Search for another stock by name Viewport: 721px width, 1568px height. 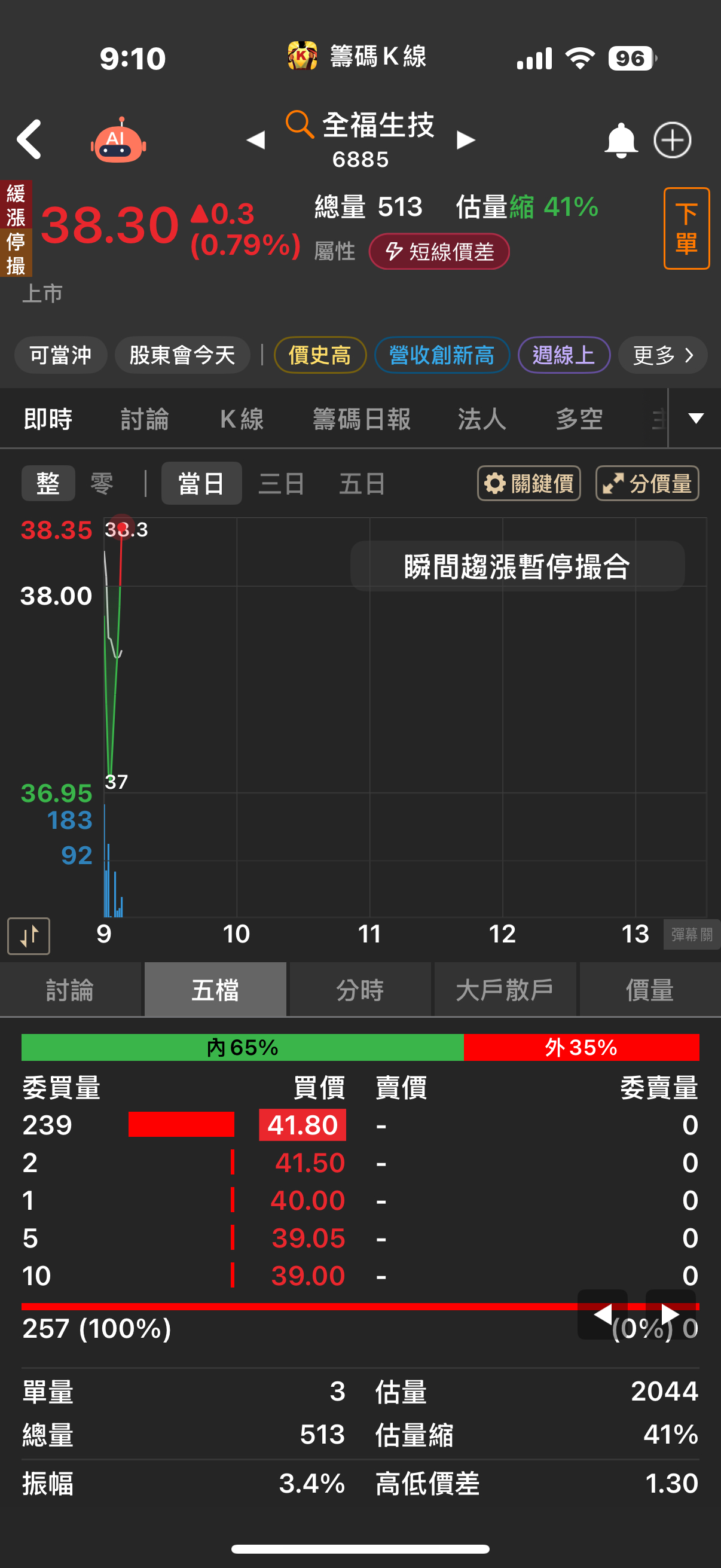pos(300,125)
